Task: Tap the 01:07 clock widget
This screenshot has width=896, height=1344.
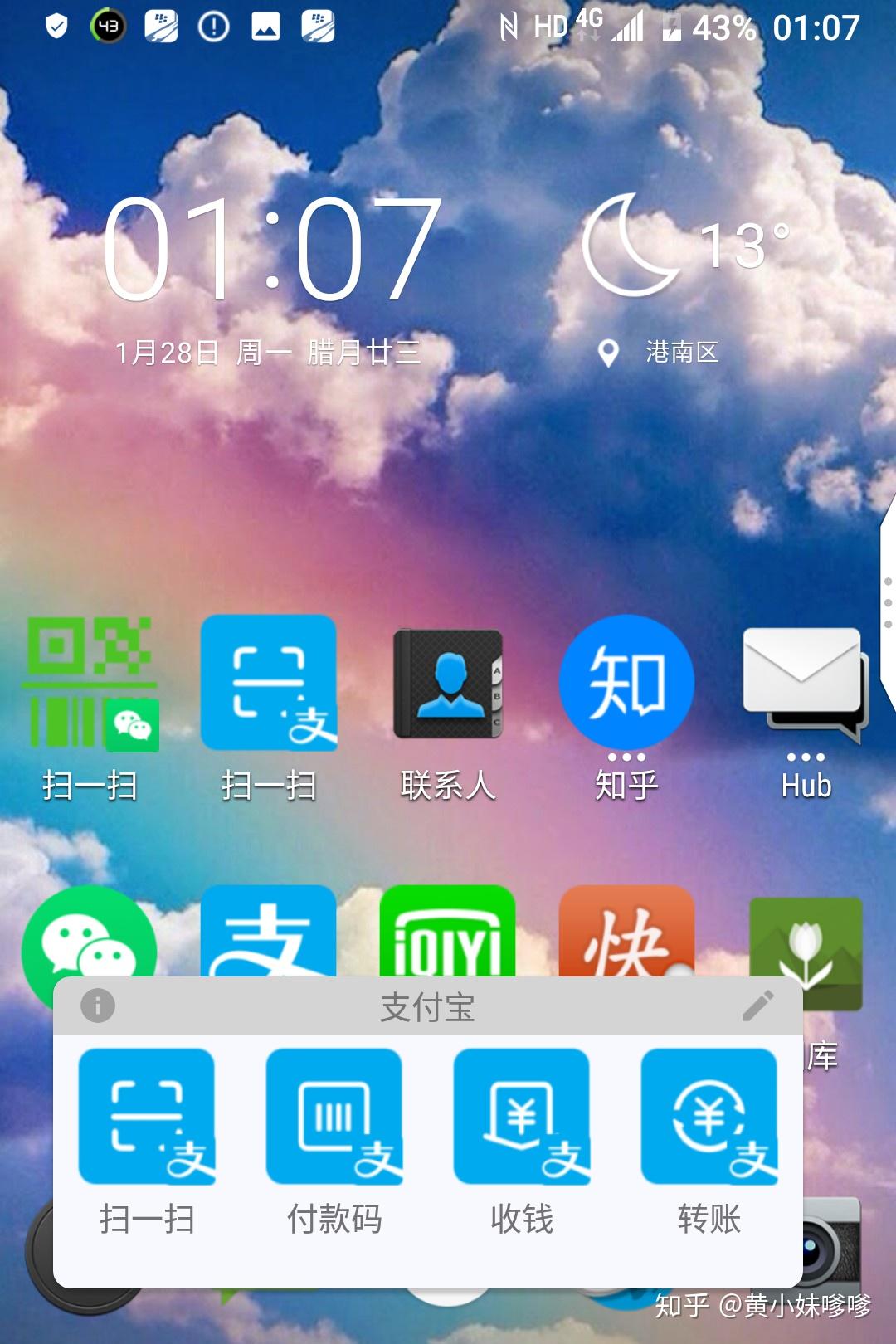Action: coord(272,249)
